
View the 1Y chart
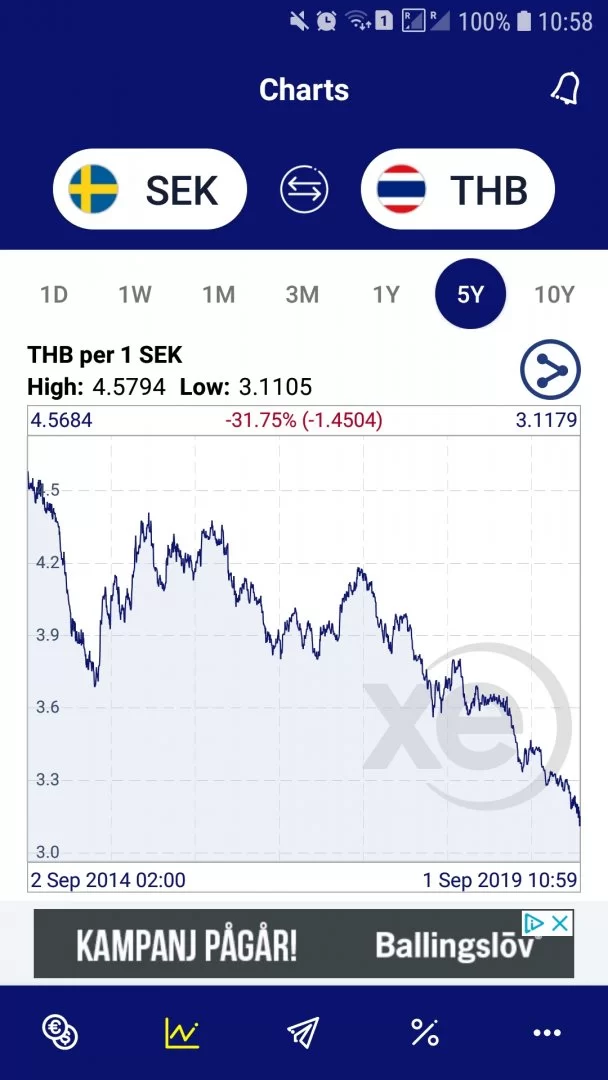pyautogui.click(x=386, y=294)
